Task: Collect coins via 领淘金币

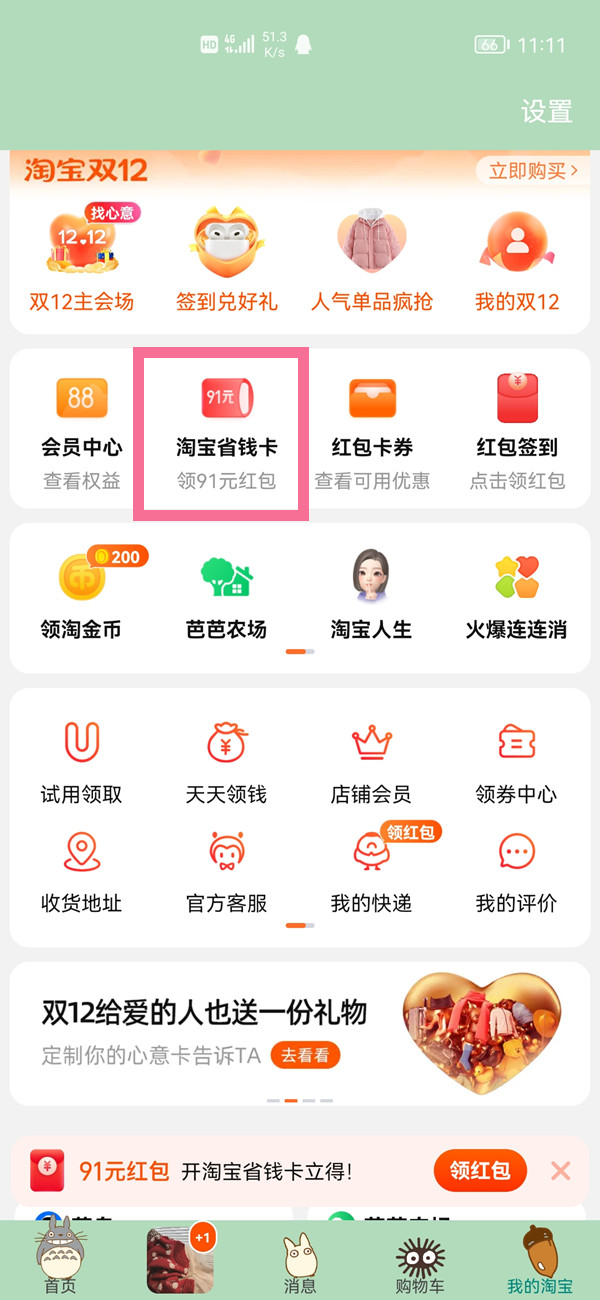Action: 81,597
